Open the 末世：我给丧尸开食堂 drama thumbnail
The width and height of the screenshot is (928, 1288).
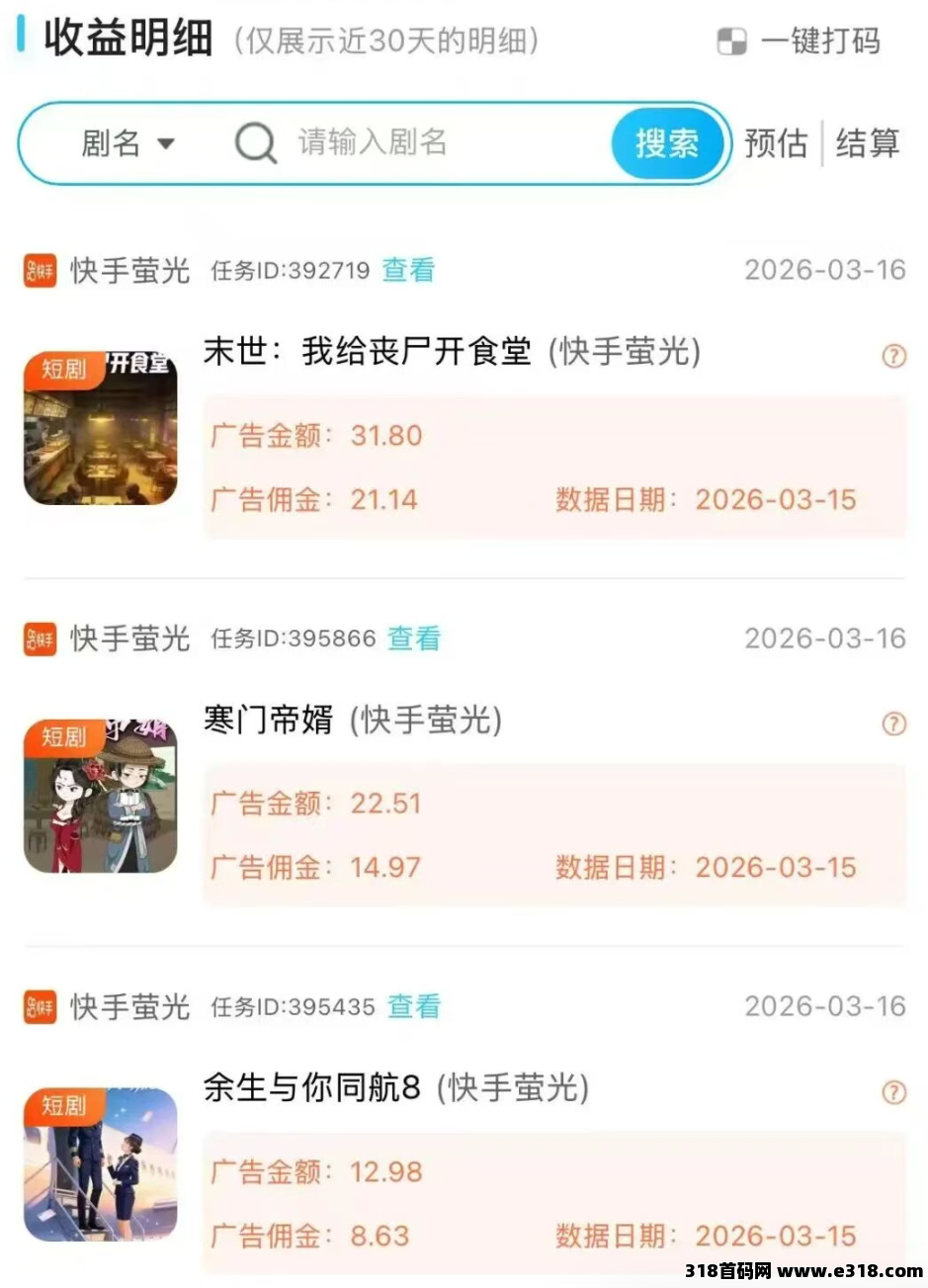click(100, 428)
